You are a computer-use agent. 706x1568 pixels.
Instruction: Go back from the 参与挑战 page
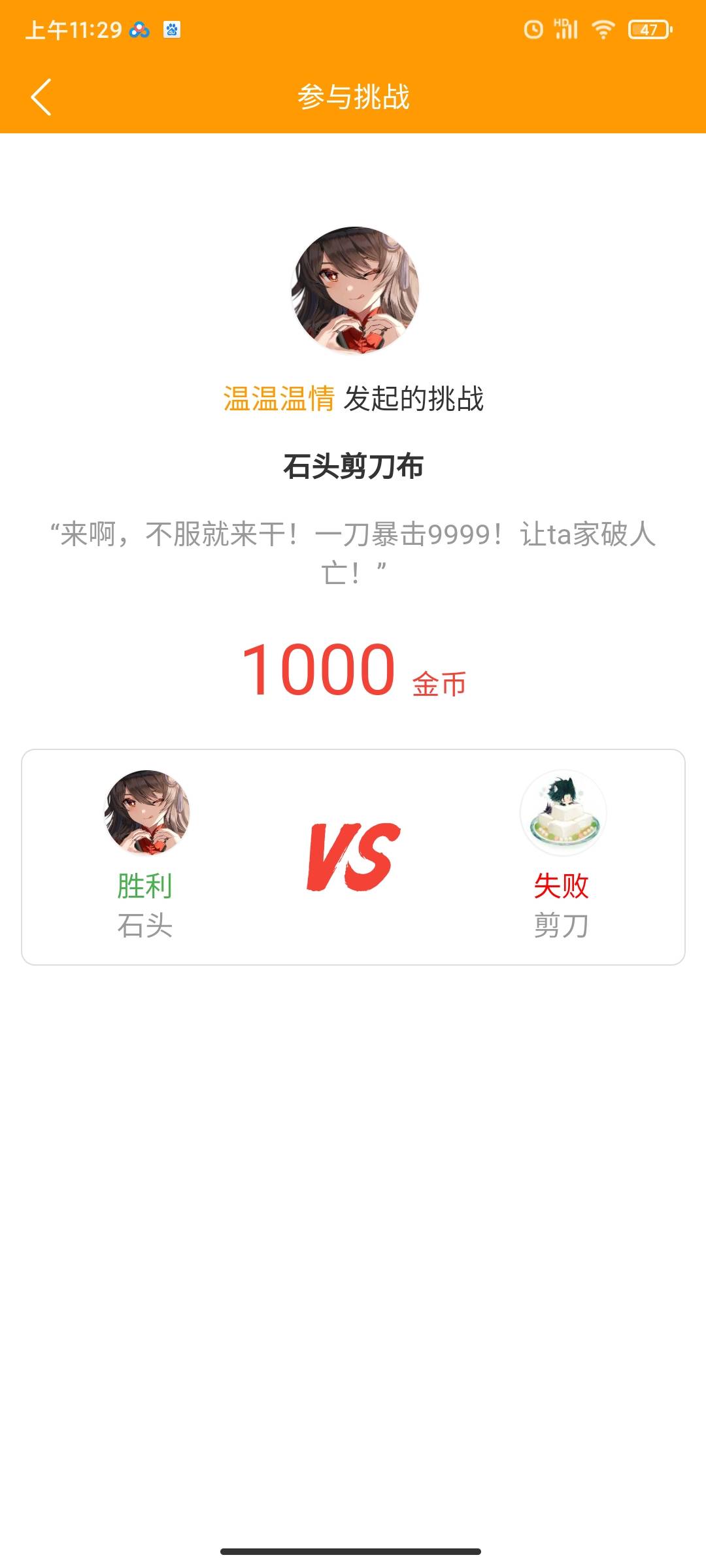(x=41, y=97)
